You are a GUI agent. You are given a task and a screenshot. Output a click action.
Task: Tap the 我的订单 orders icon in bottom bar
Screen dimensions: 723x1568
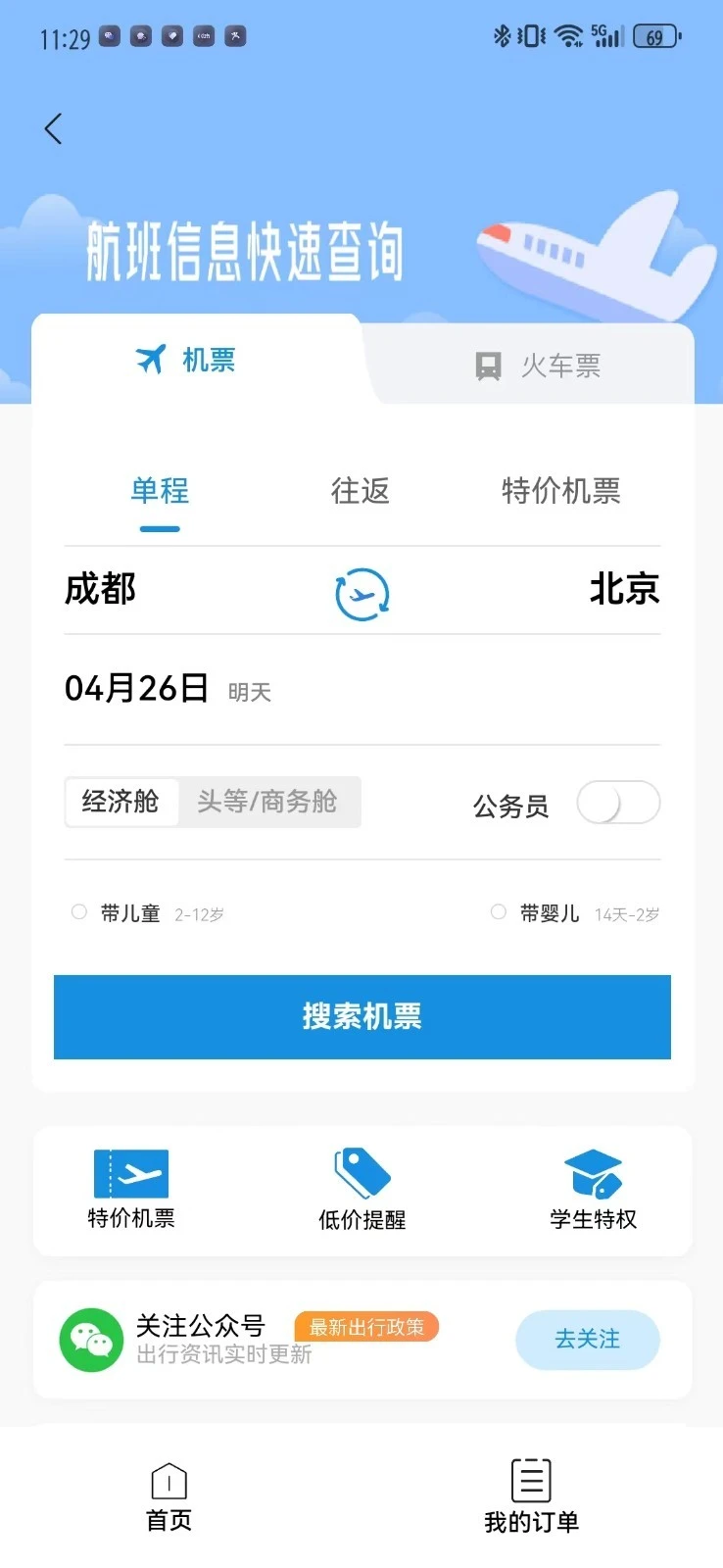(x=530, y=1478)
